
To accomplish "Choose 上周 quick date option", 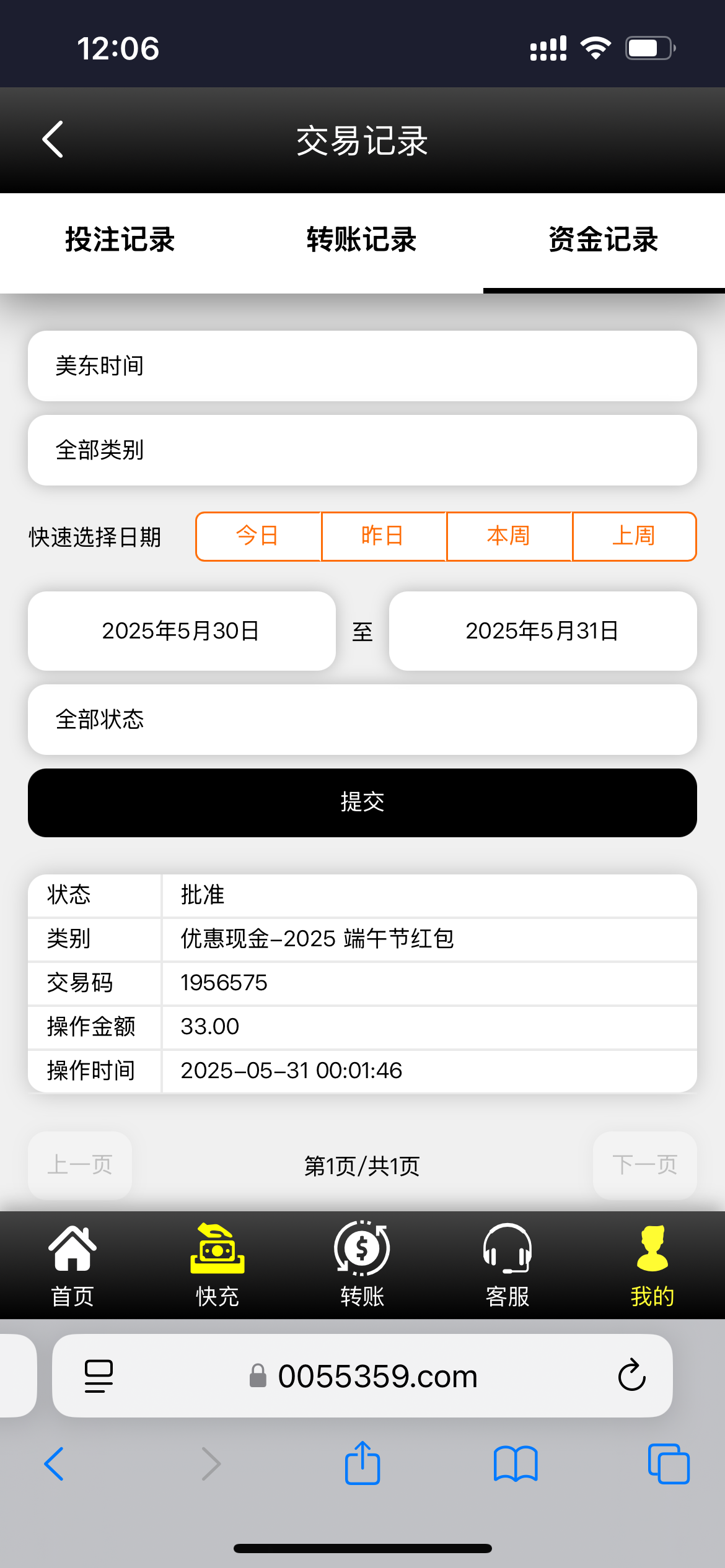I will point(634,536).
